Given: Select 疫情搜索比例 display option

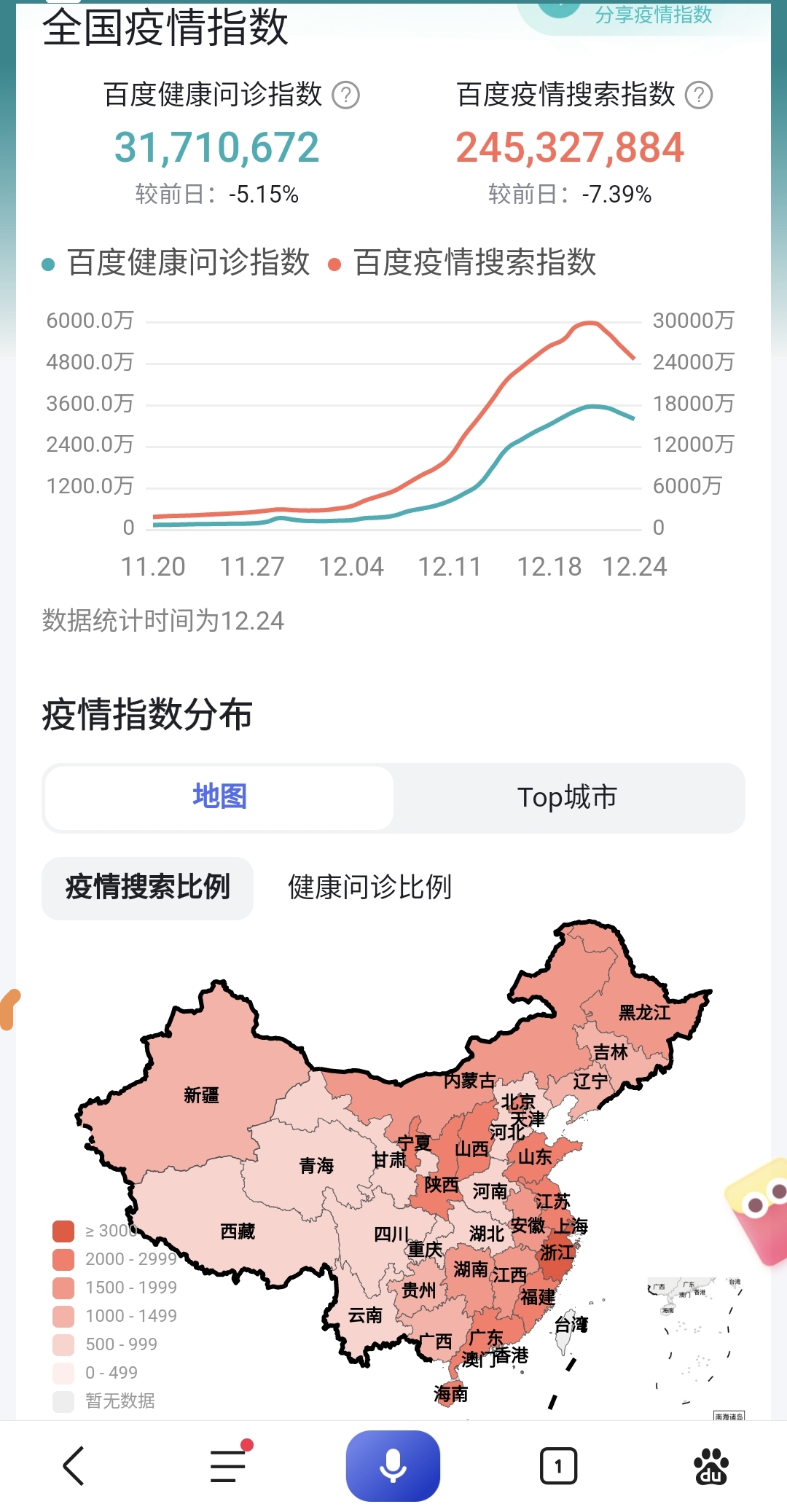Looking at the screenshot, I should click(148, 888).
